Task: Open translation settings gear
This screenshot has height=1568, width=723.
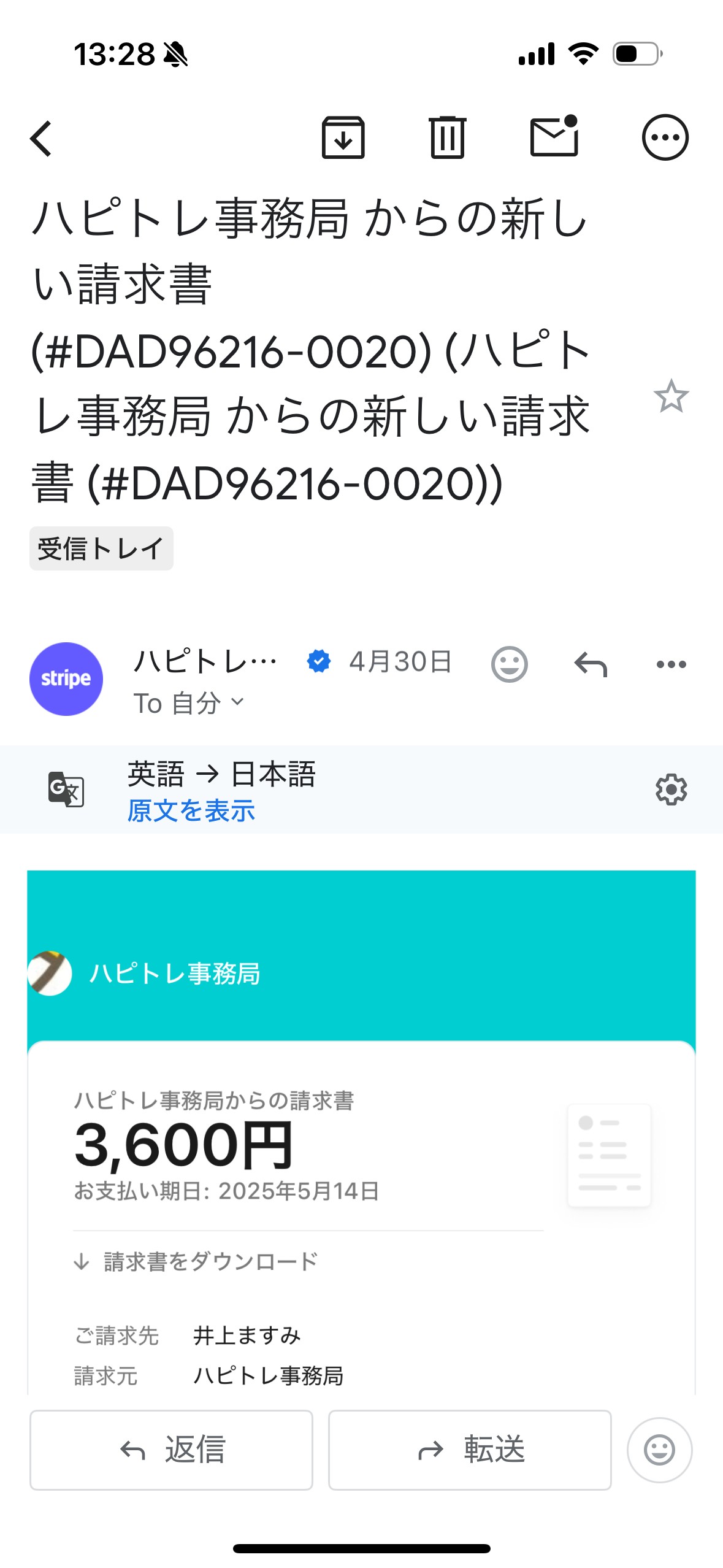Action: pos(671,790)
